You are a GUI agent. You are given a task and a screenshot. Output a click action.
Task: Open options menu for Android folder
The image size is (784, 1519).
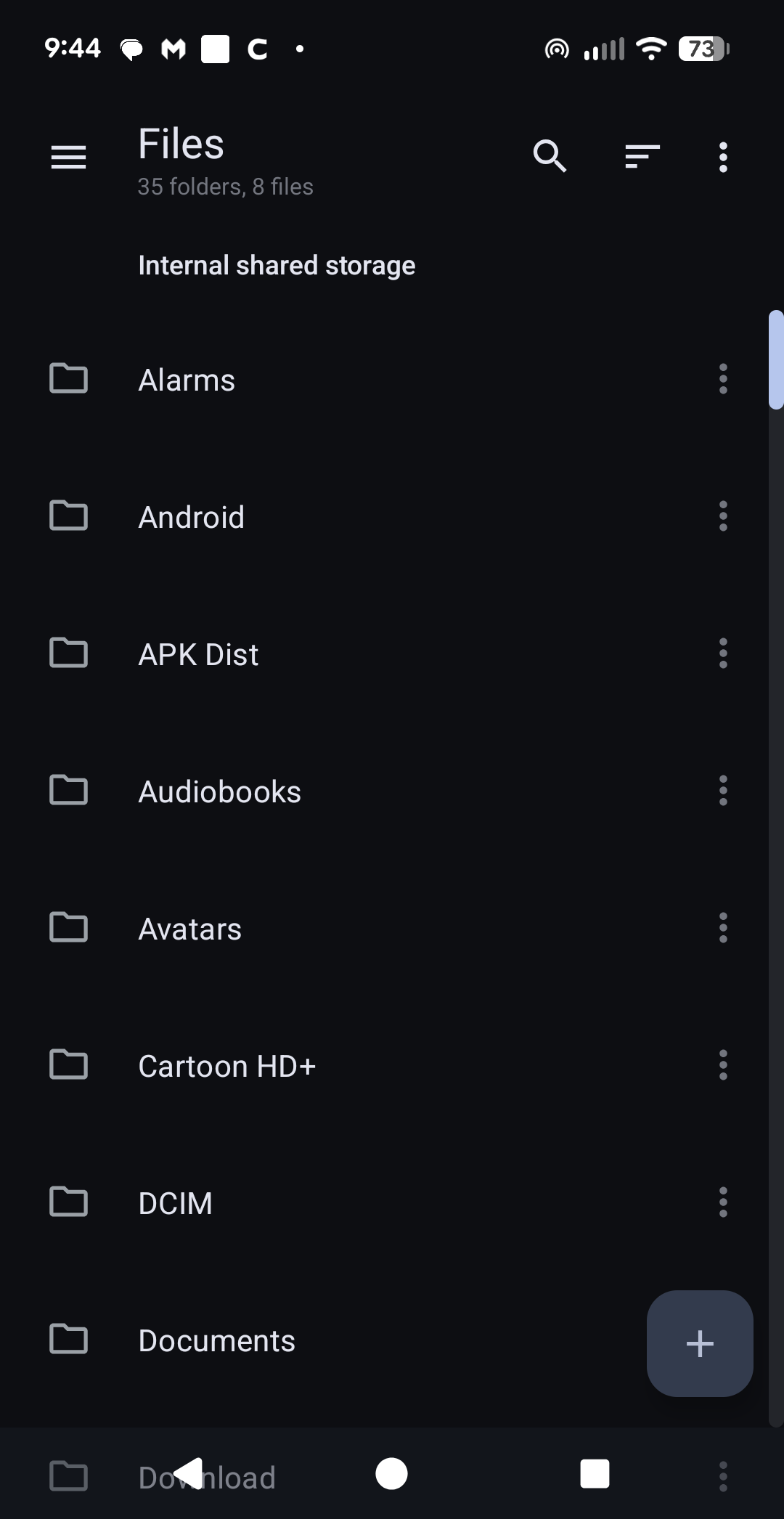coord(723,516)
